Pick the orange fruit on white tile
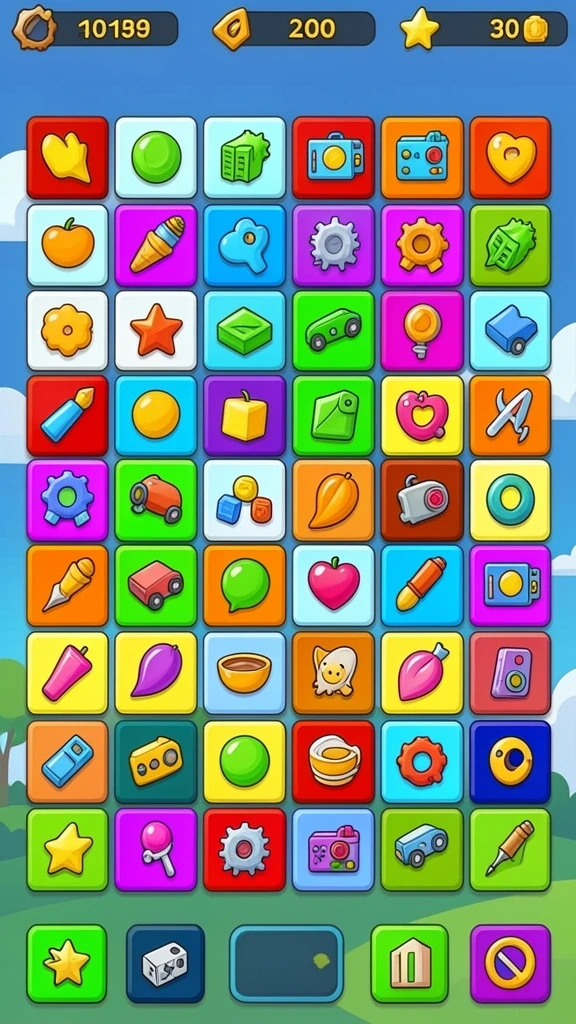The height and width of the screenshot is (1024, 576). point(67,246)
